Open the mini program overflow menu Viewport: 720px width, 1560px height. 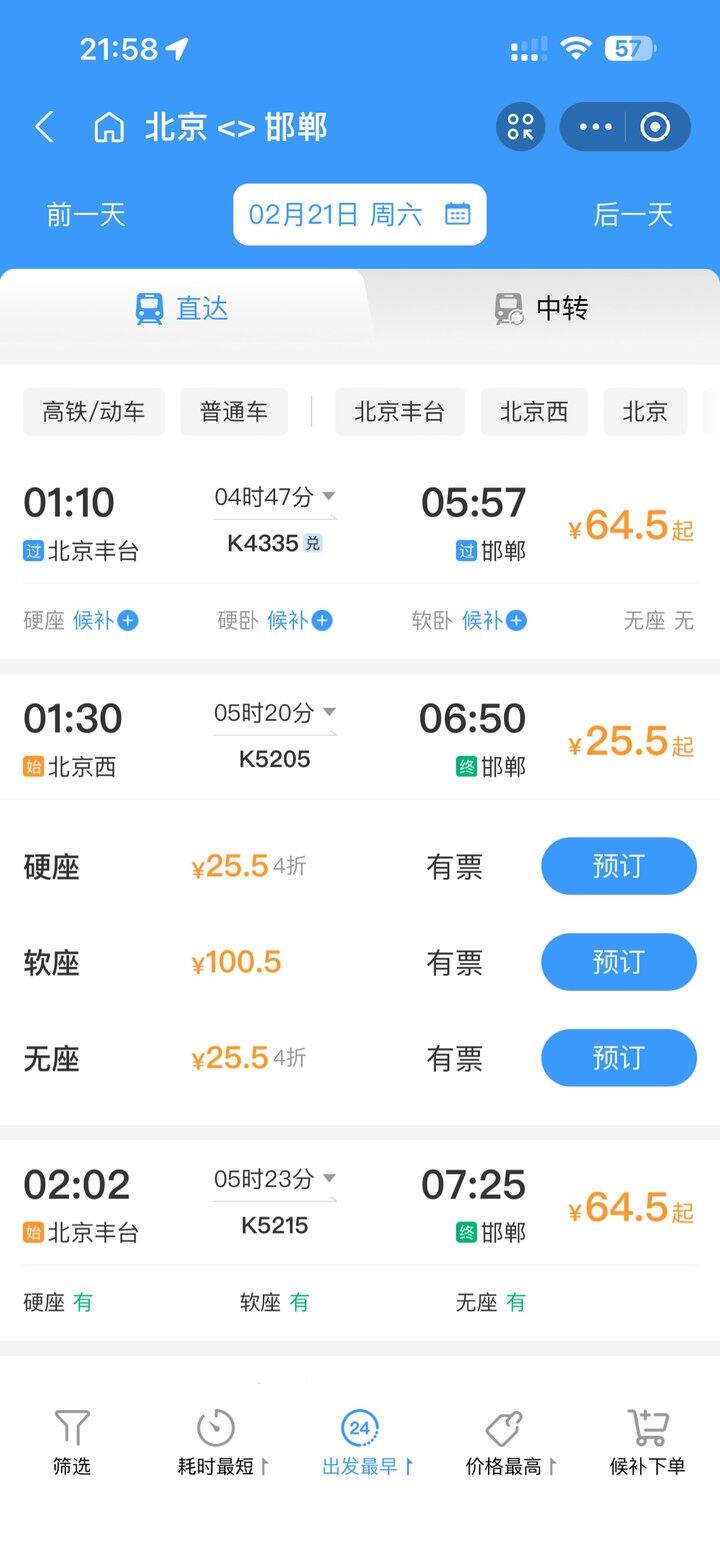click(595, 127)
